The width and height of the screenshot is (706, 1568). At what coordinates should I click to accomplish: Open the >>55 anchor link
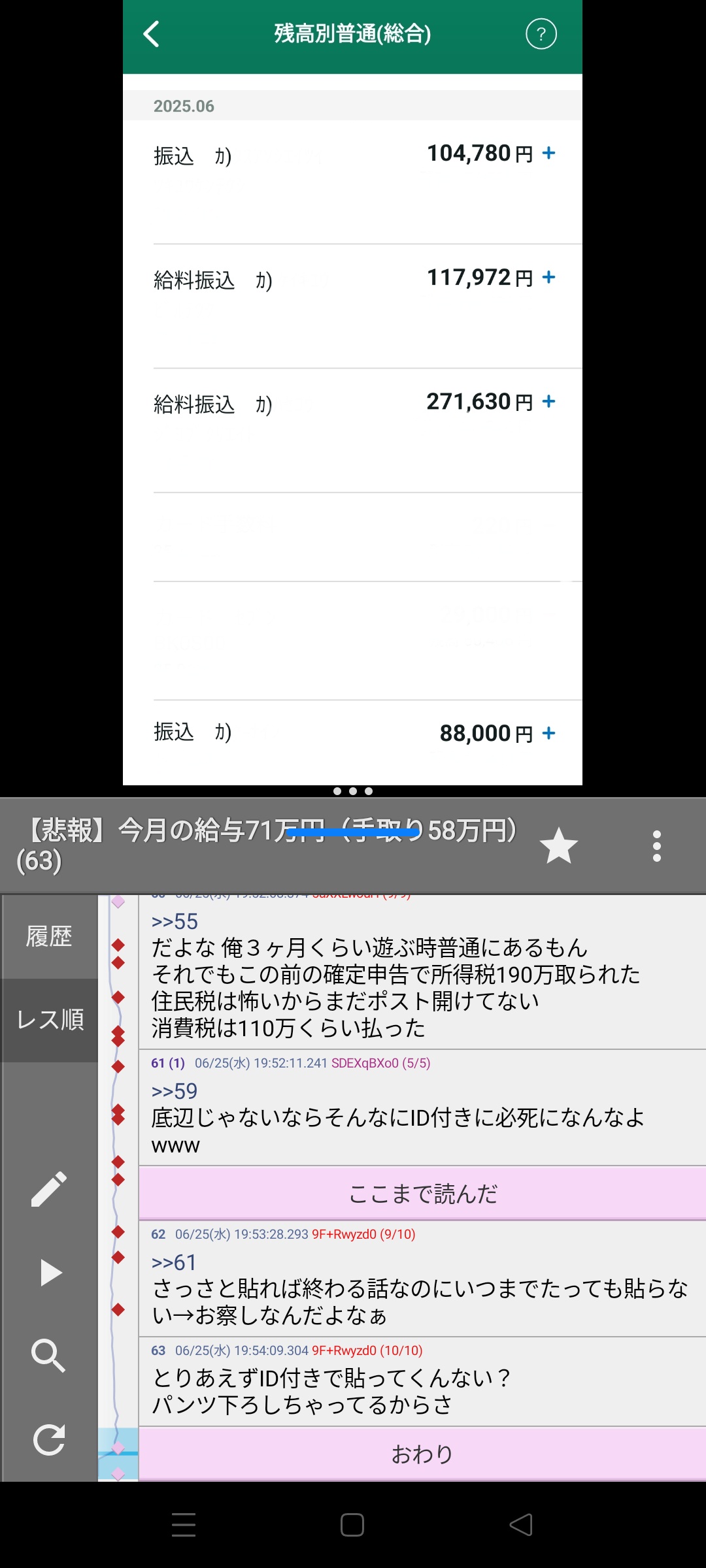click(175, 921)
